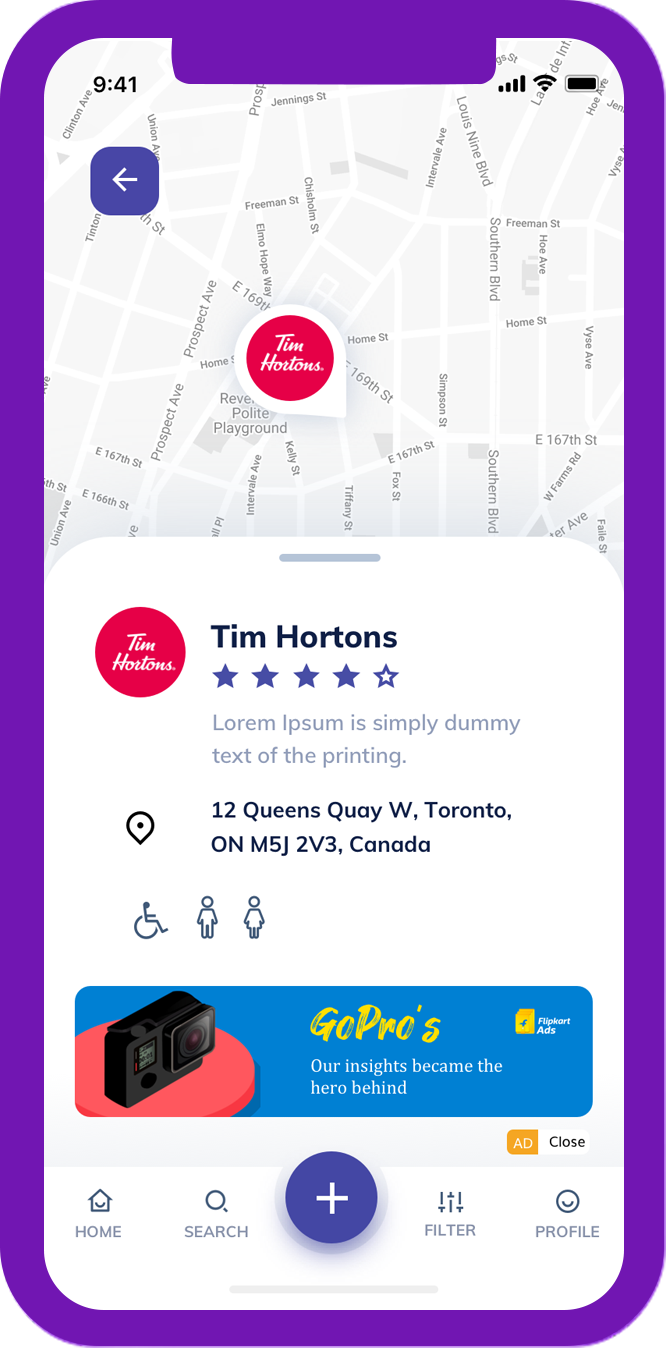The image size is (666, 1348).
Task: Tap the plus floating action button
Action: pyautogui.click(x=331, y=1198)
